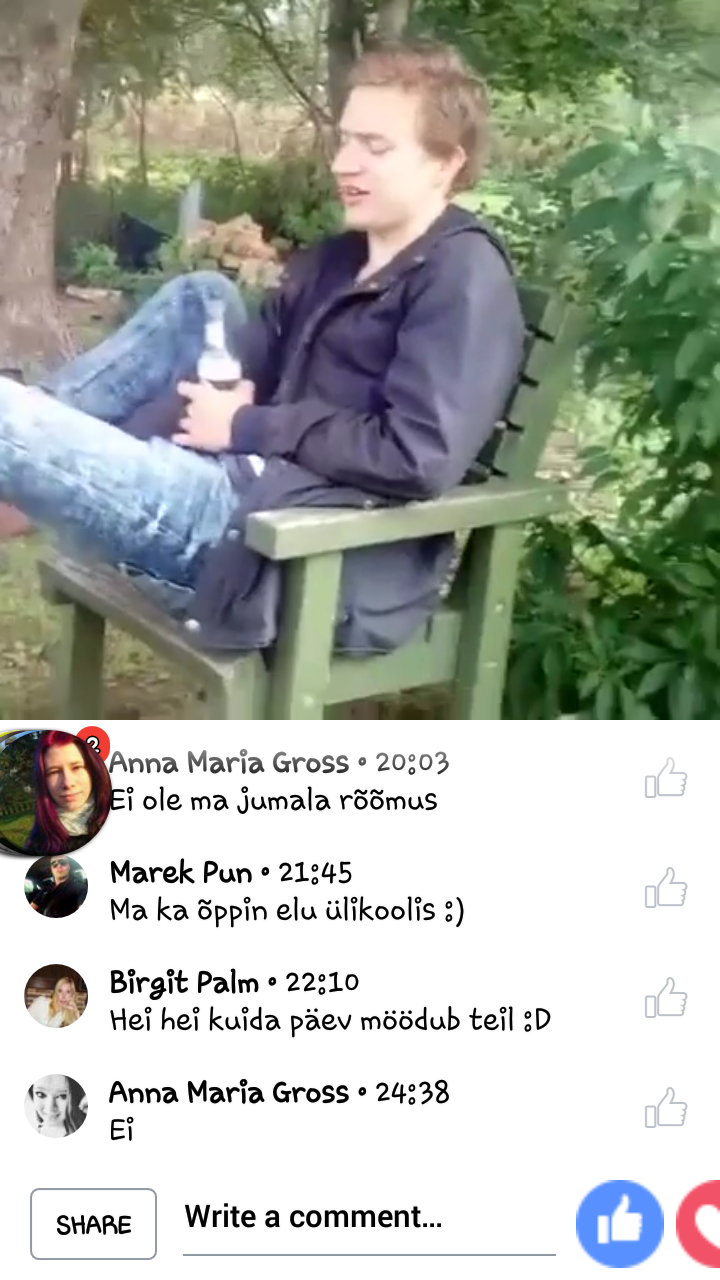Focus the Write a comment field
This screenshot has height=1280, width=720.
click(369, 1220)
